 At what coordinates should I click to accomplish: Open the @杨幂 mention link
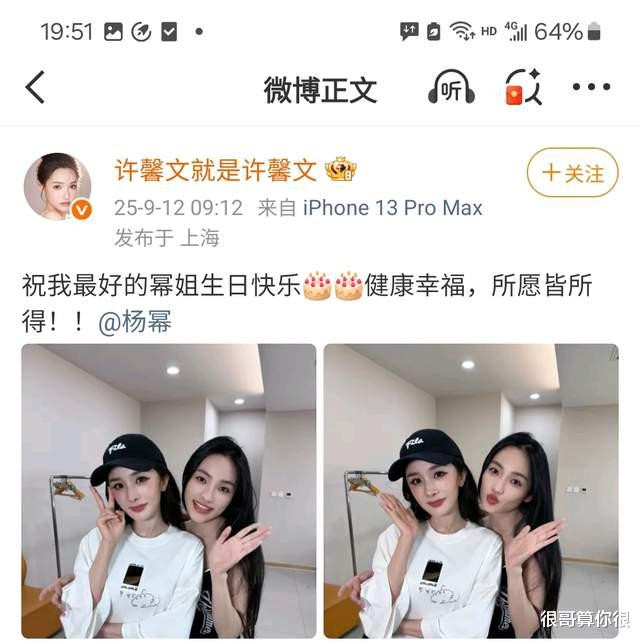(x=135, y=322)
